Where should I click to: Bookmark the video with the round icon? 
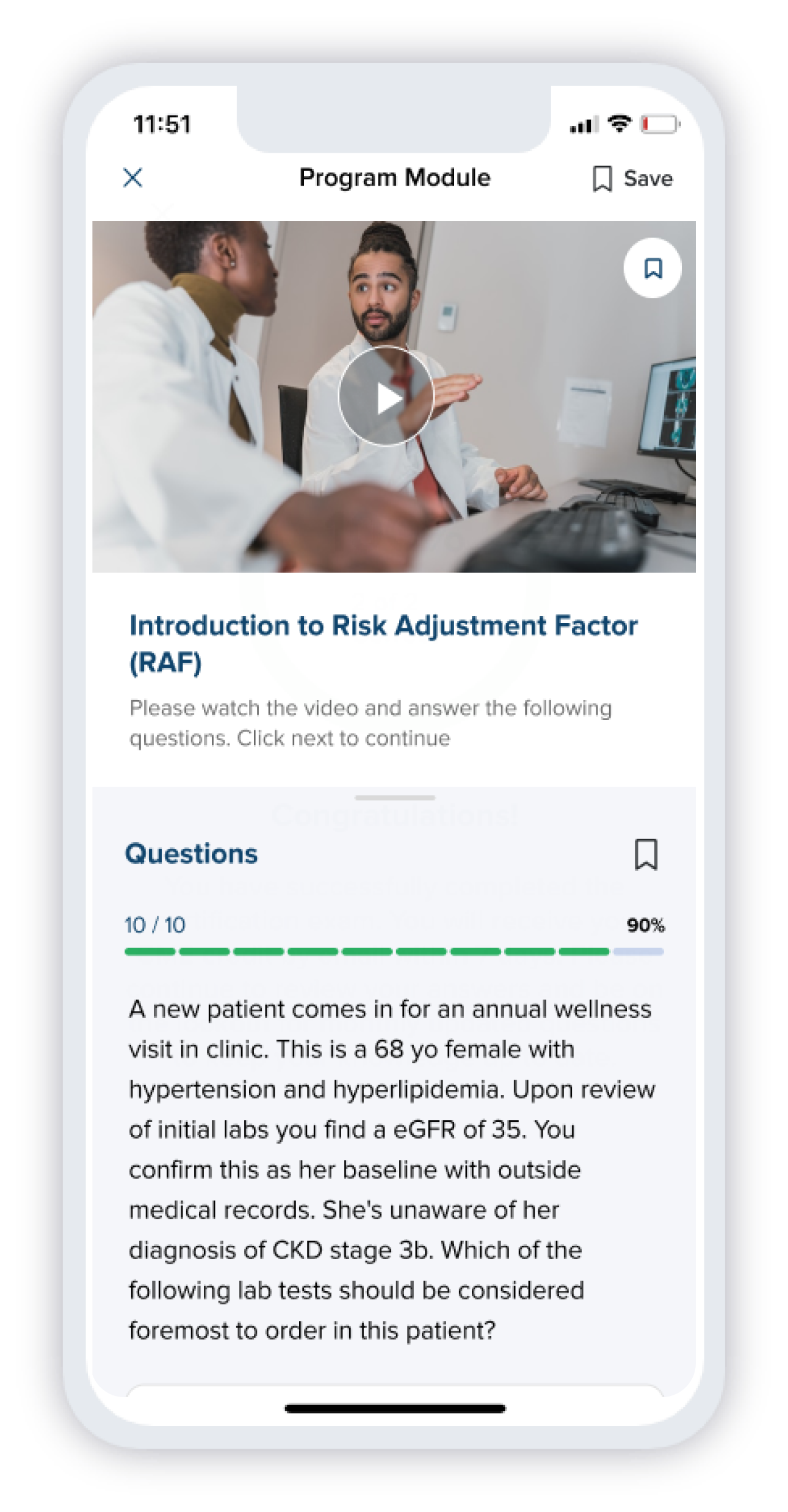[x=652, y=268]
